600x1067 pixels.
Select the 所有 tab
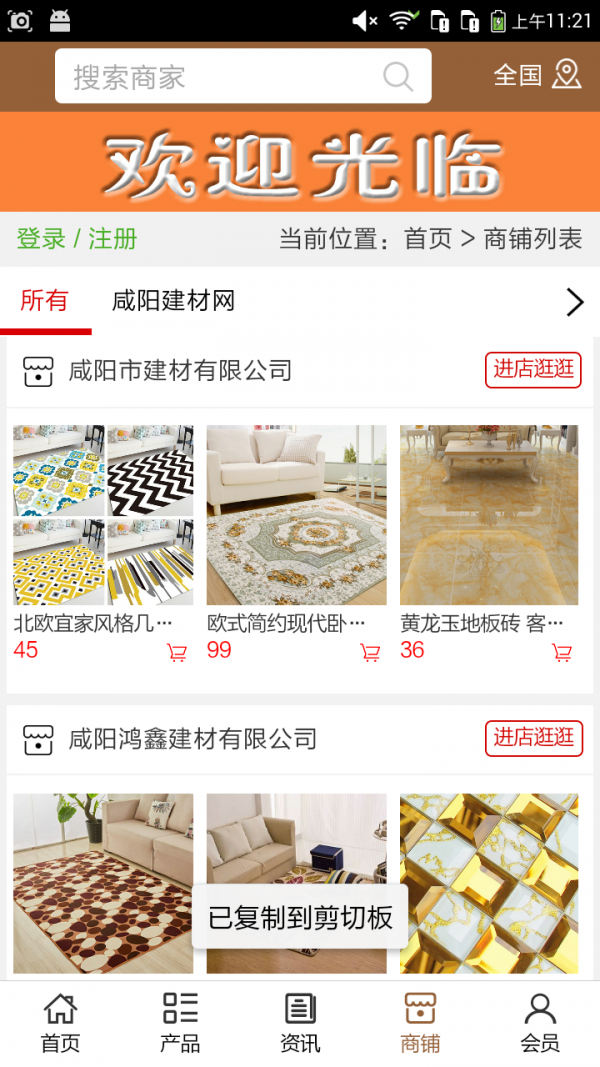coord(44,301)
